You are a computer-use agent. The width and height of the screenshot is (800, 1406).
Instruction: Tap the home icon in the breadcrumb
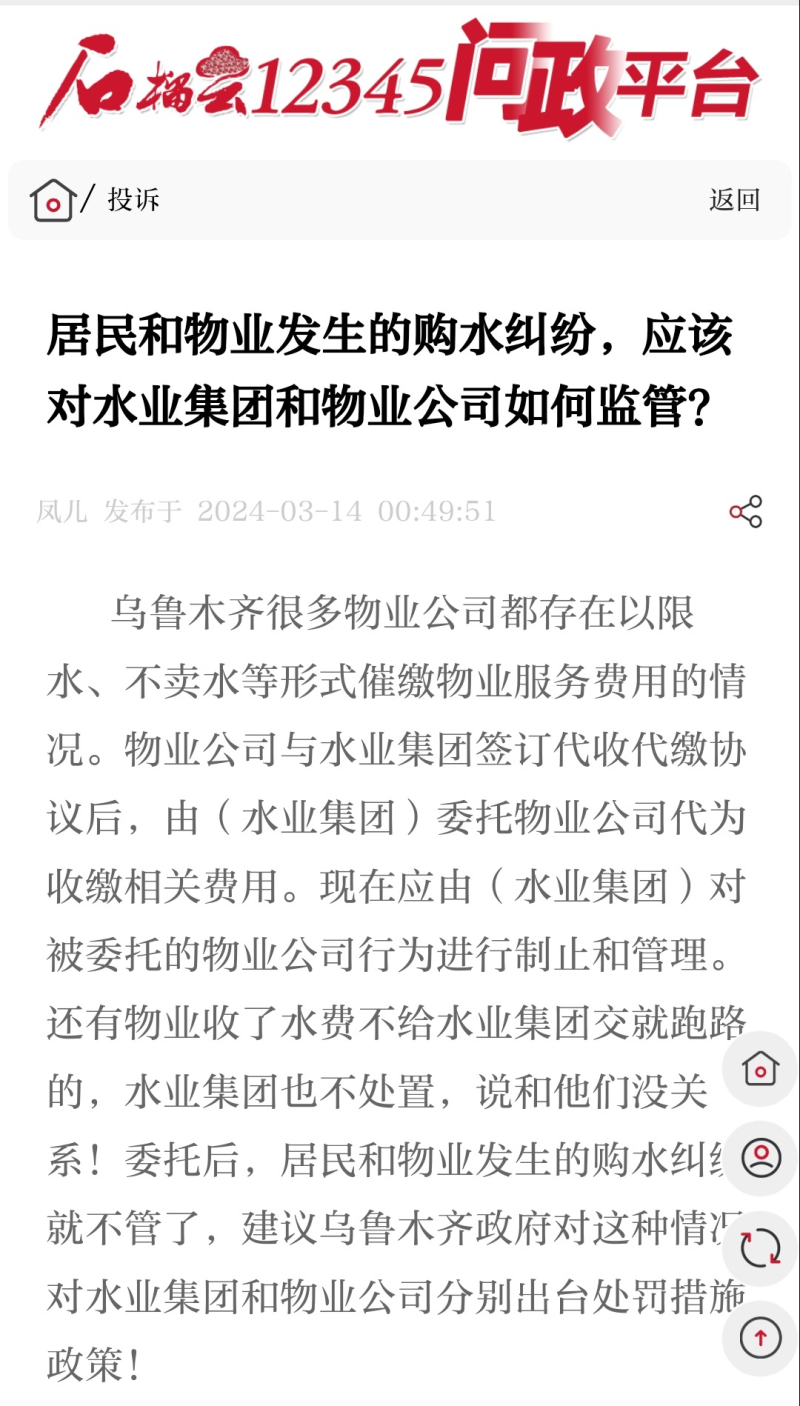pyautogui.click(x=53, y=200)
